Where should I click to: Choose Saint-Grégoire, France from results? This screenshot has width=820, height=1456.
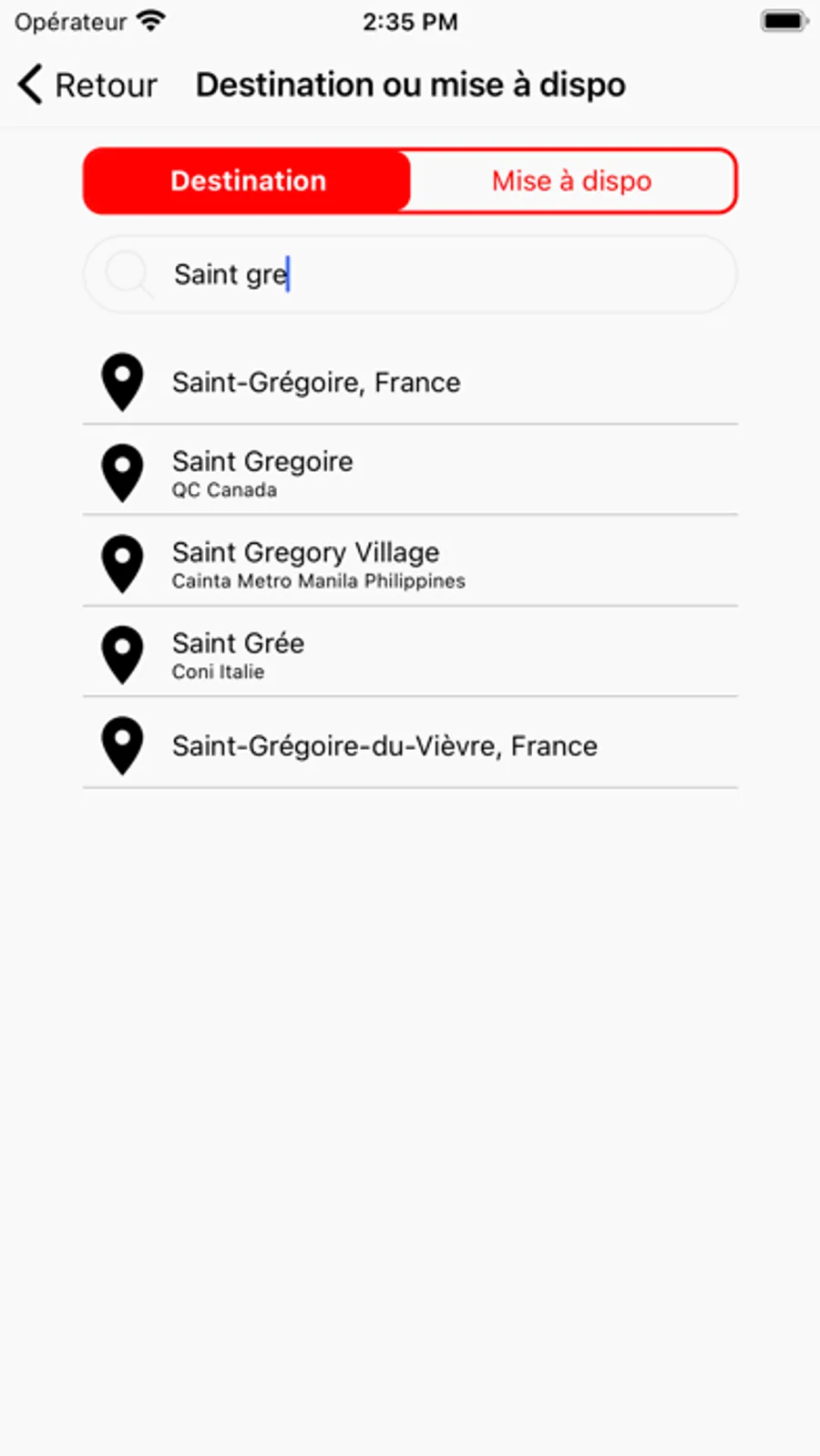click(x=315, y=382)
